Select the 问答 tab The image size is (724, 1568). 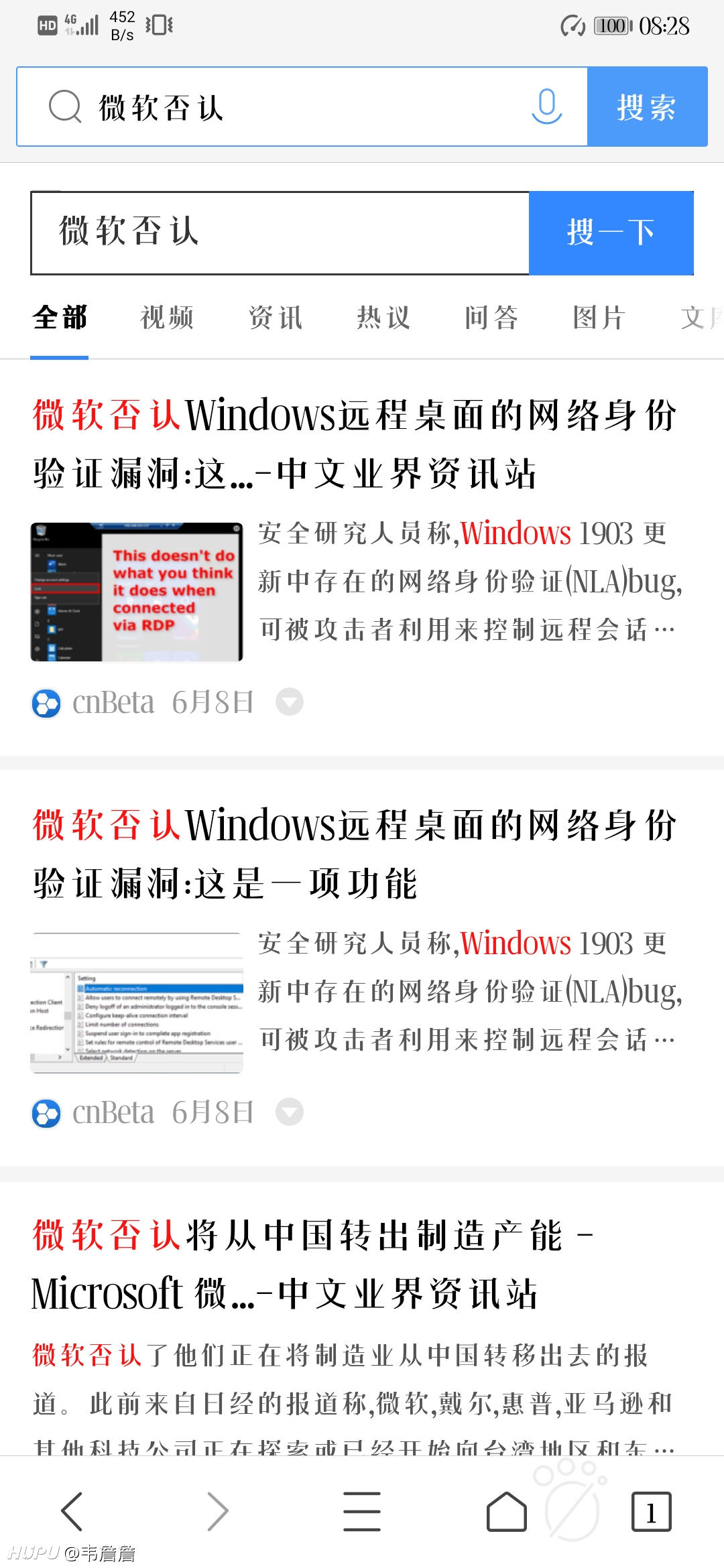tap(491, 318)
